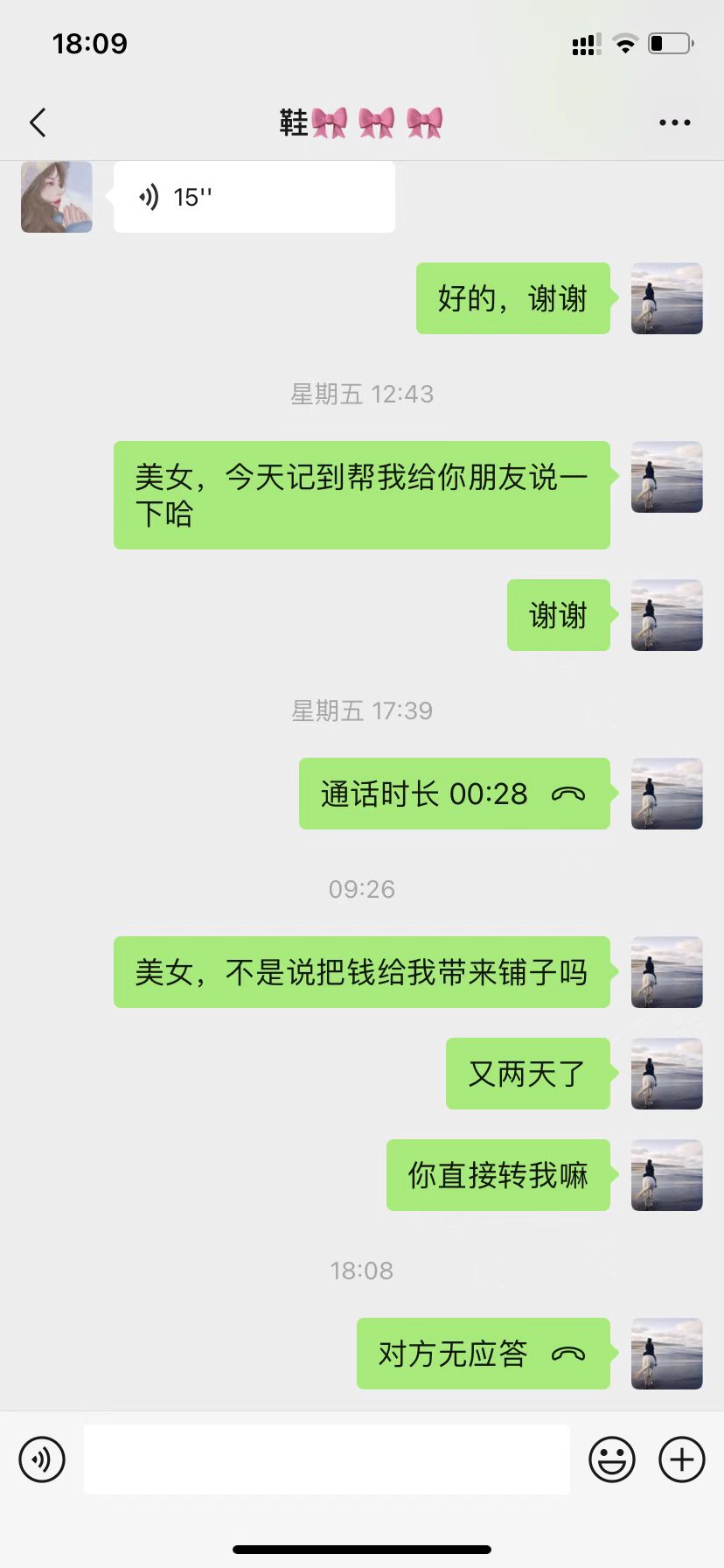This screenshot has height=1568, width=724.
Task: Redial via the 对方无应答 call bubble
Action: (483, 1354)
